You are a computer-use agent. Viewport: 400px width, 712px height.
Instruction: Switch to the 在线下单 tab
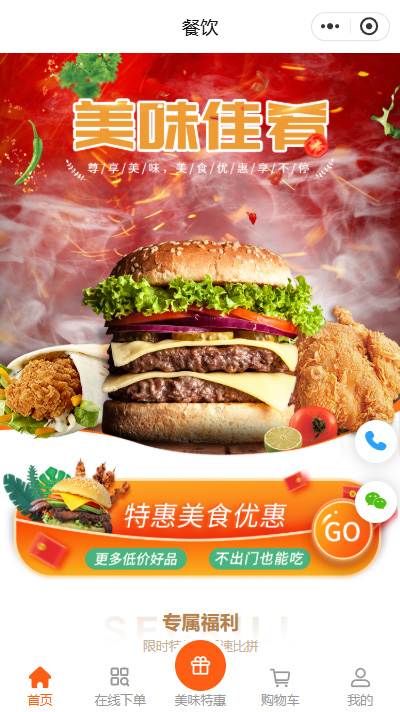tap(120, 686)
